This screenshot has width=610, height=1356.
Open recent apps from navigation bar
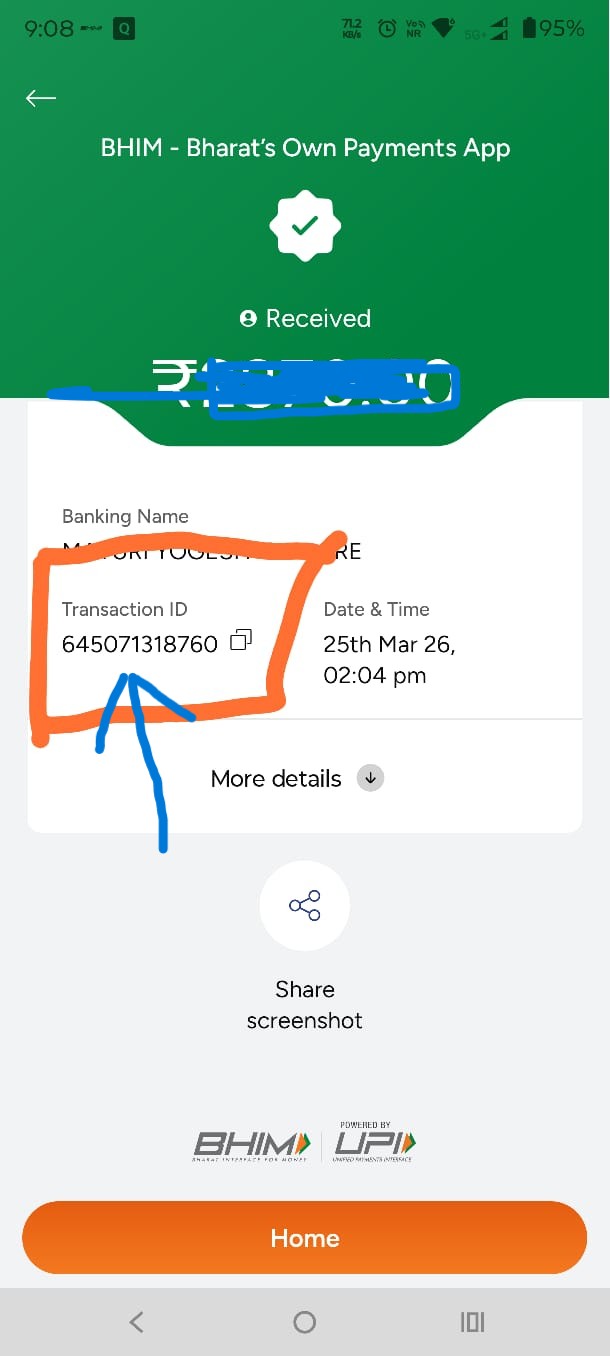coord(472,1322)
